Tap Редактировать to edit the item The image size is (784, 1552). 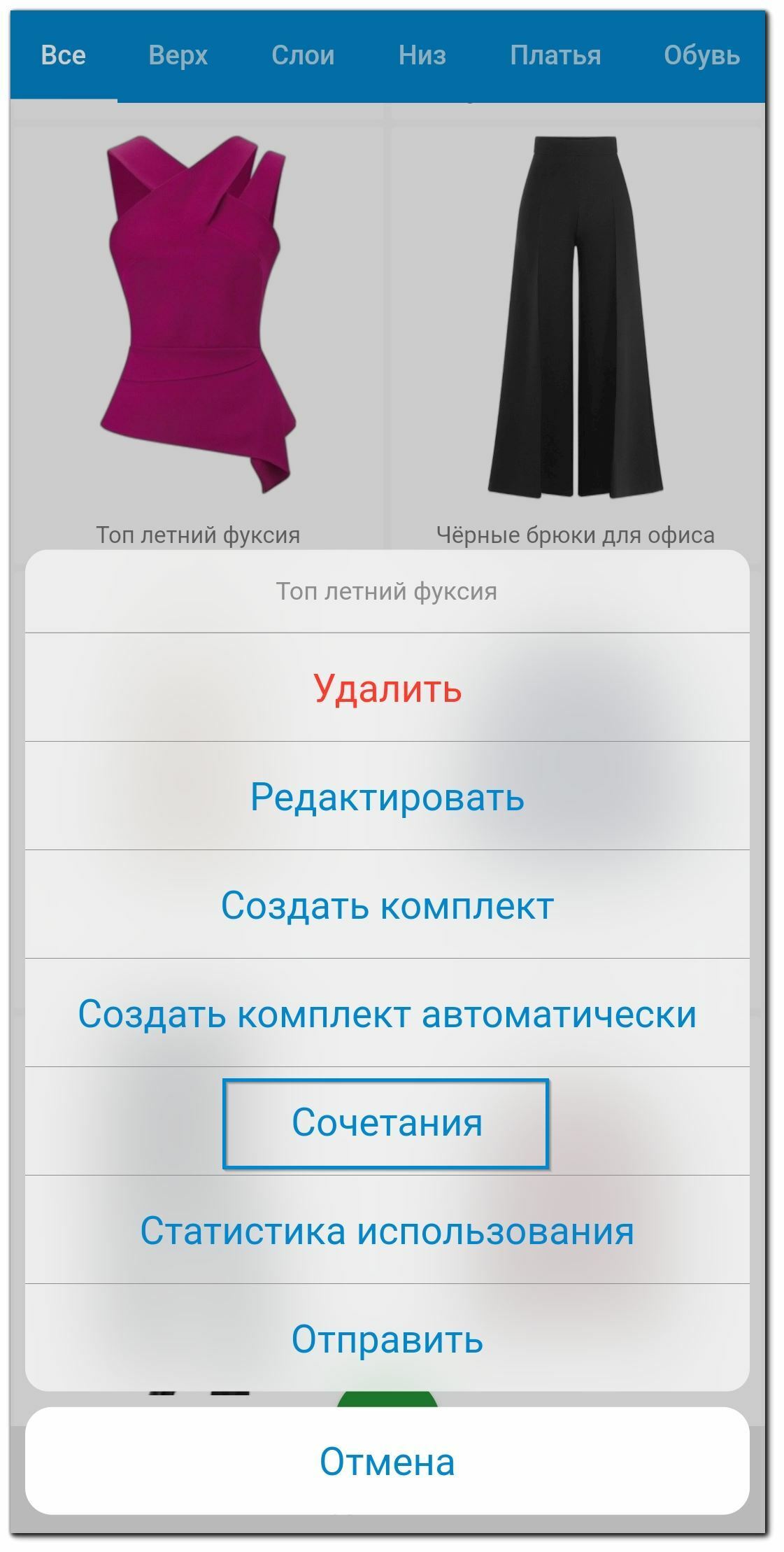[x=387, y=796]
